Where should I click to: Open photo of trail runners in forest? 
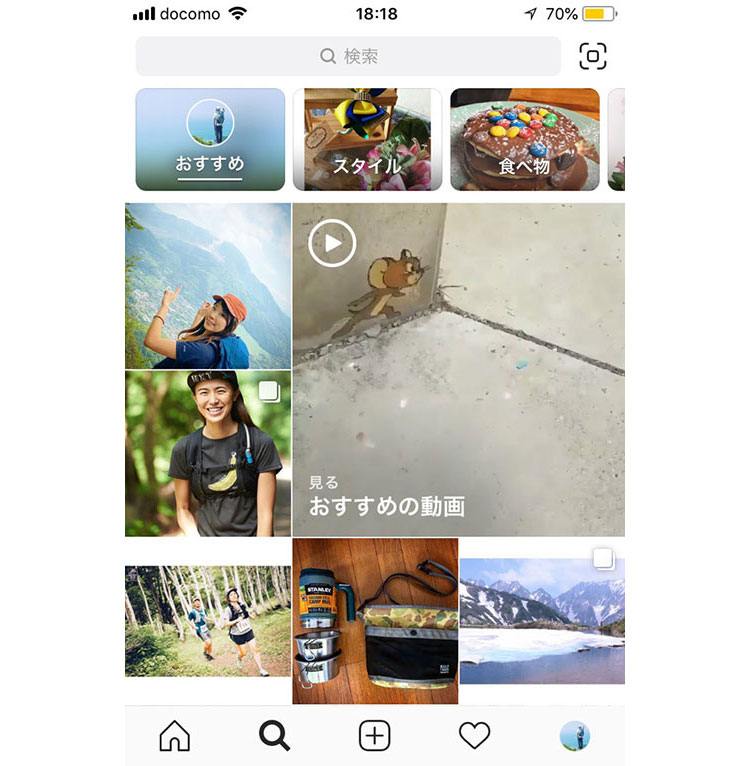tap(208, 621)
